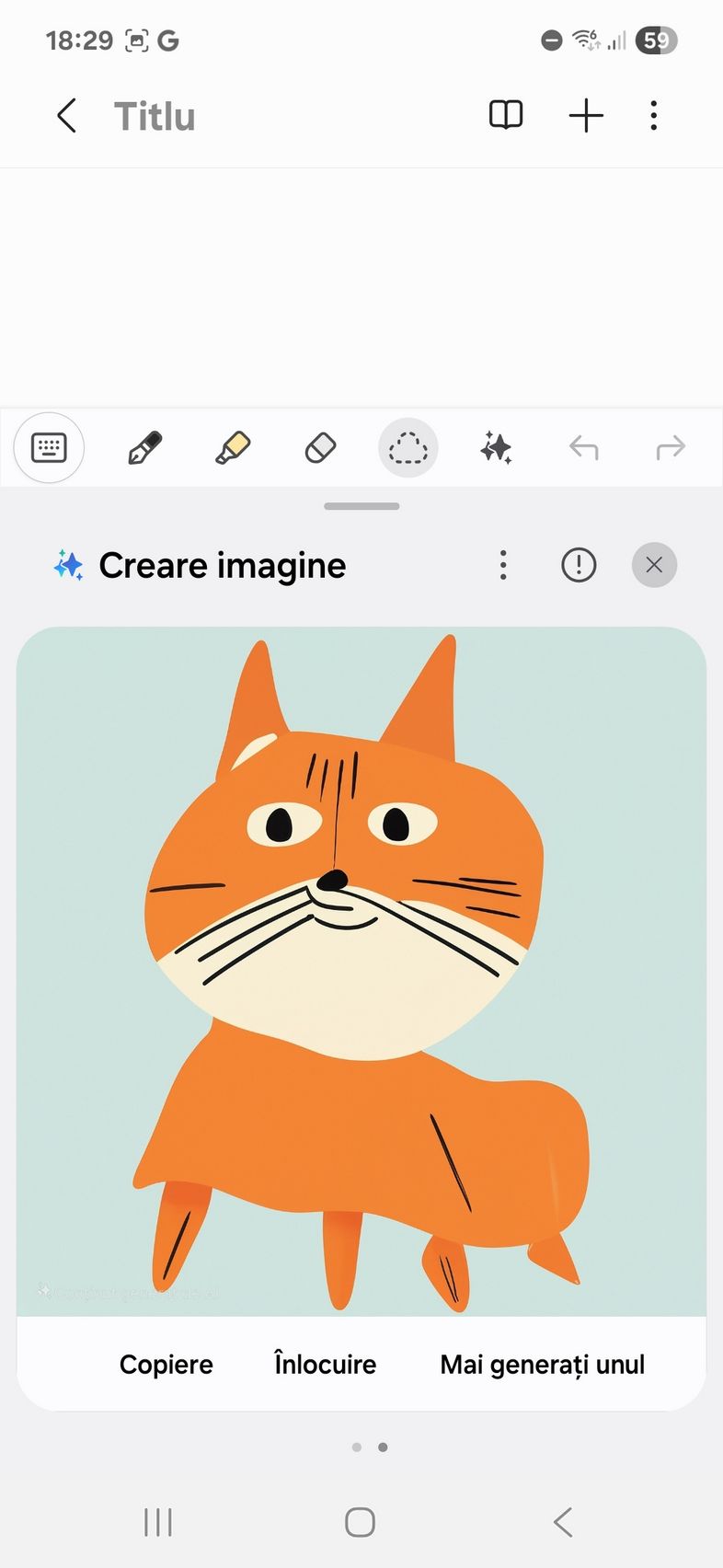Open reading mode book icon
The height and width of the screenshot is (1568, 723).
point(506,115)
